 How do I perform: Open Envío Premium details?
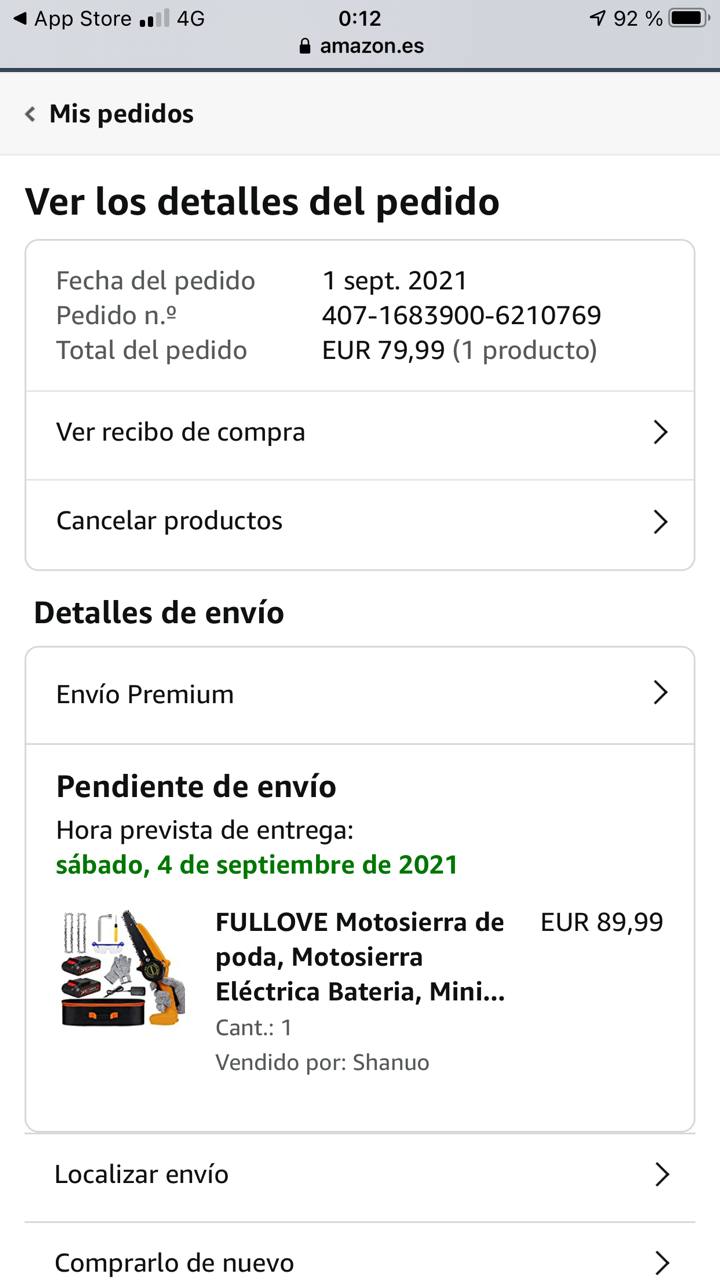coord(360,694)
